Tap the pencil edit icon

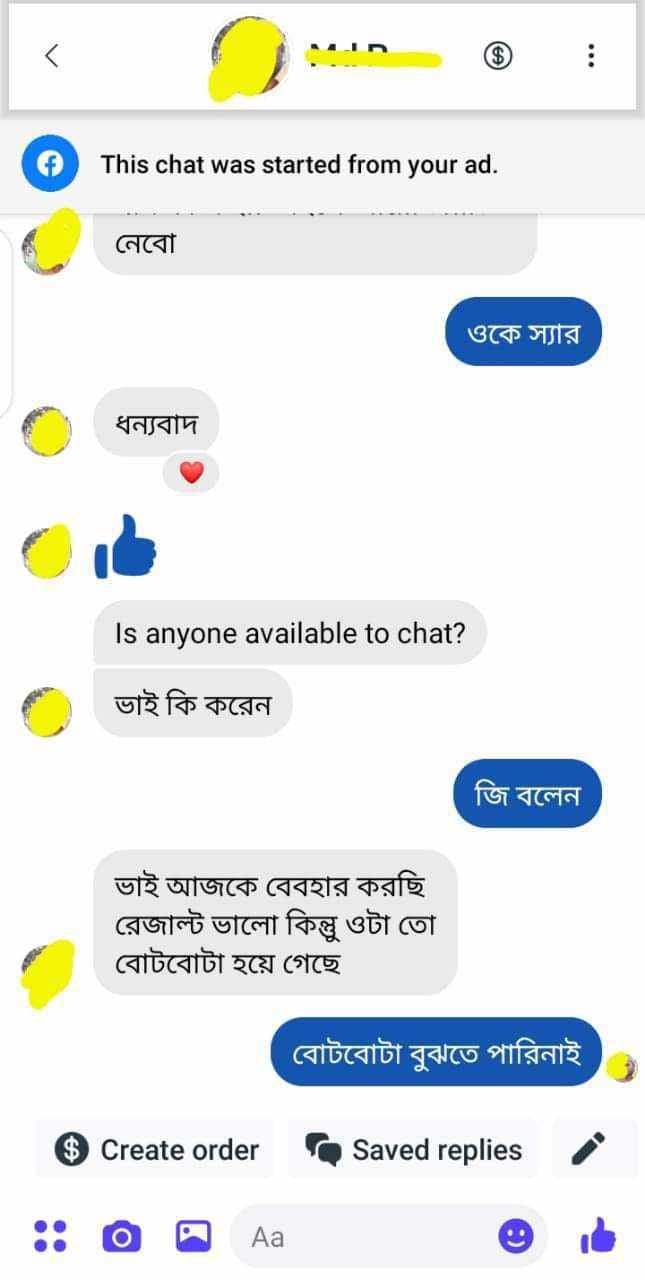tap(590, 1150)
